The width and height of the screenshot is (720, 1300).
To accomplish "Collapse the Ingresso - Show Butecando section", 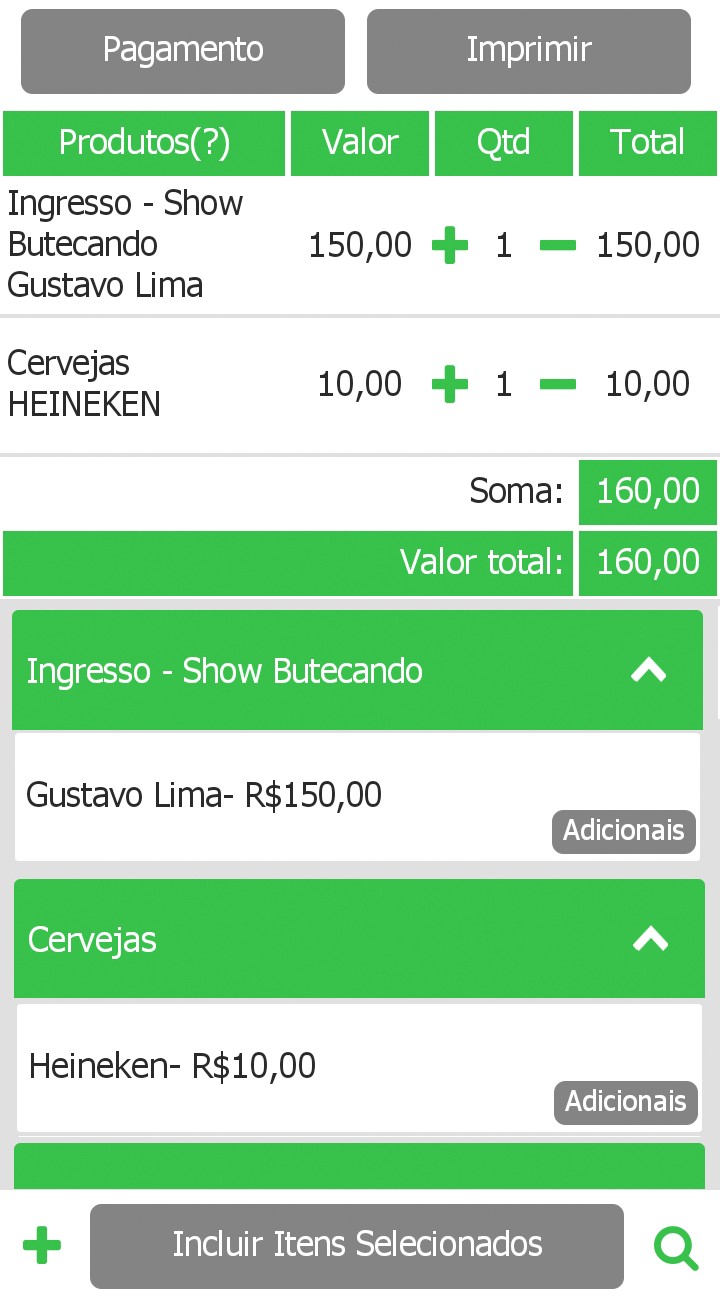I will point(649,670).
